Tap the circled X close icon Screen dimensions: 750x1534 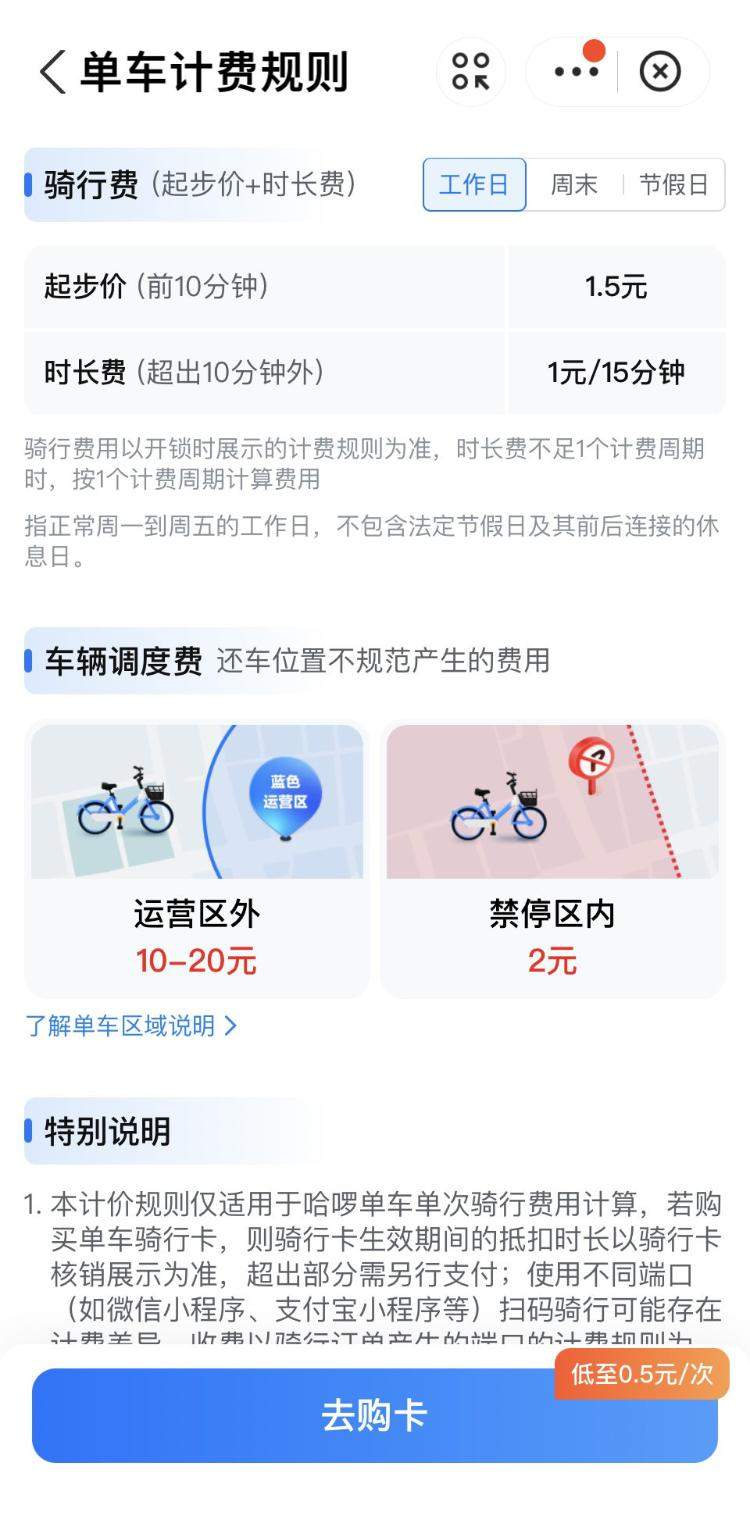[660, 70]
